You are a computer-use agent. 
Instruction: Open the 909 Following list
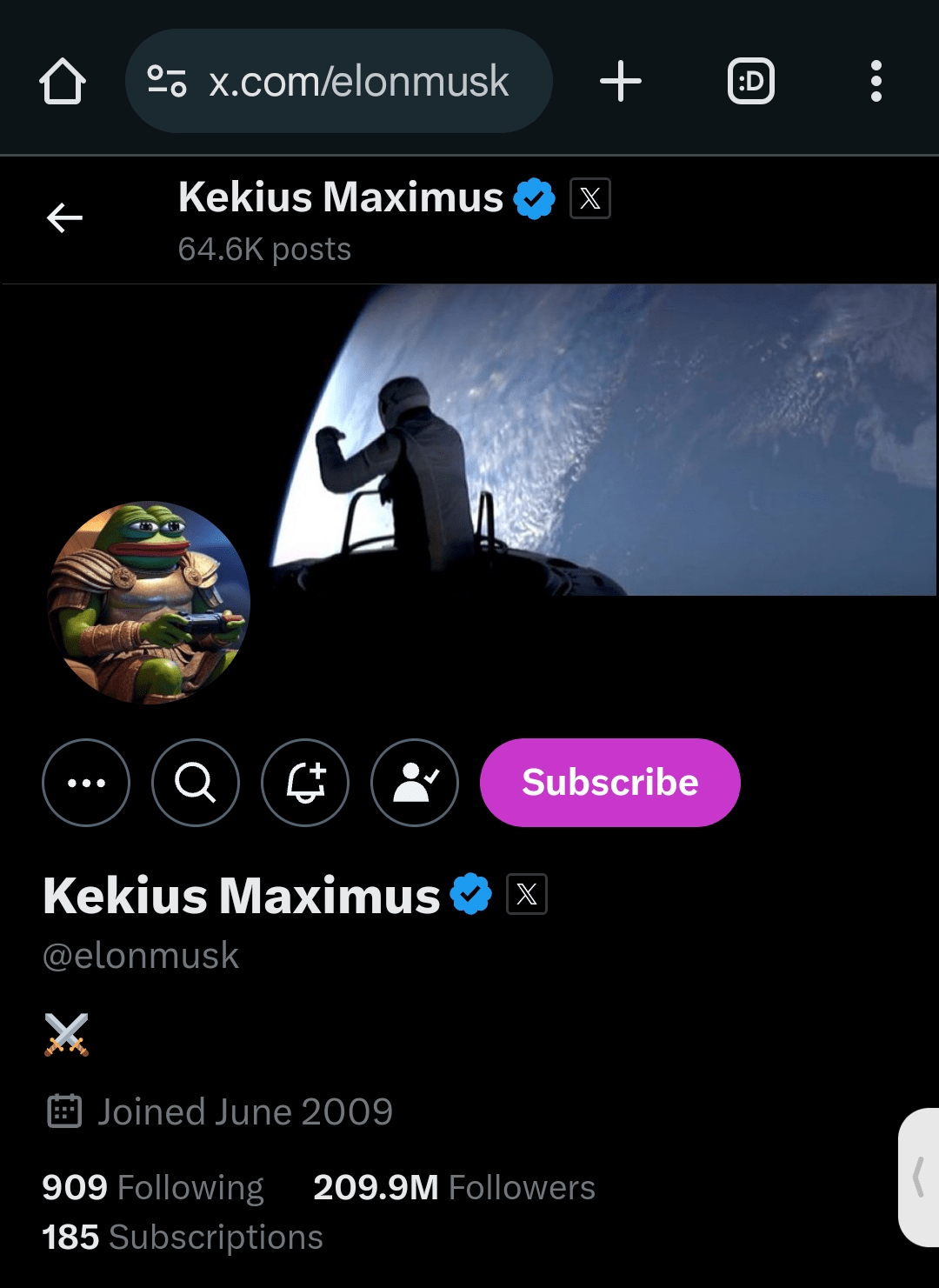point(153,1188)
